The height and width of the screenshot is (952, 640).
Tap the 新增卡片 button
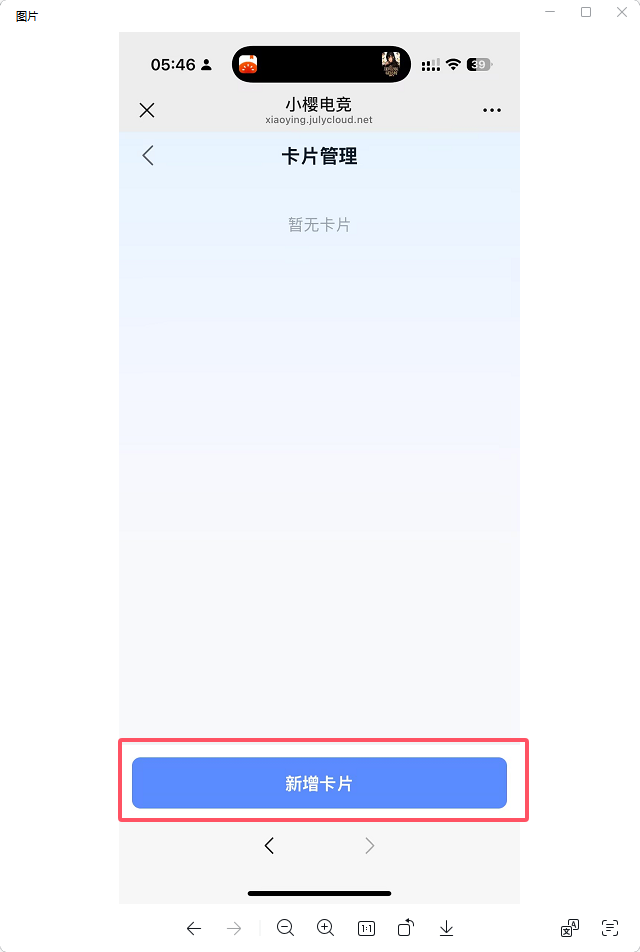(319, 783)
